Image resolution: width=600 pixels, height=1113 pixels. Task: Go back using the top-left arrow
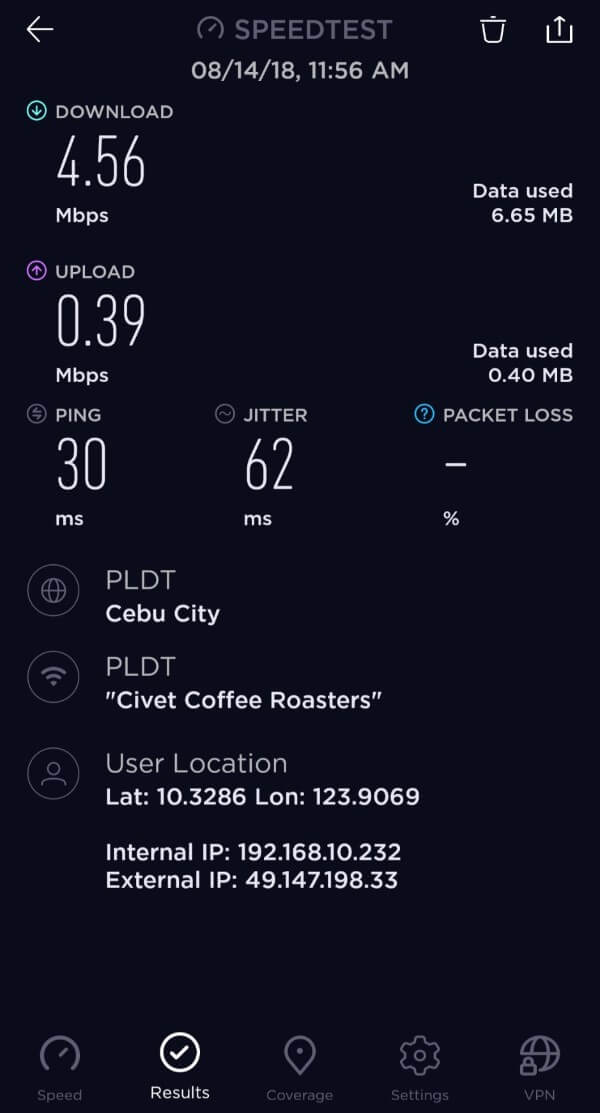tap(40, 29)
